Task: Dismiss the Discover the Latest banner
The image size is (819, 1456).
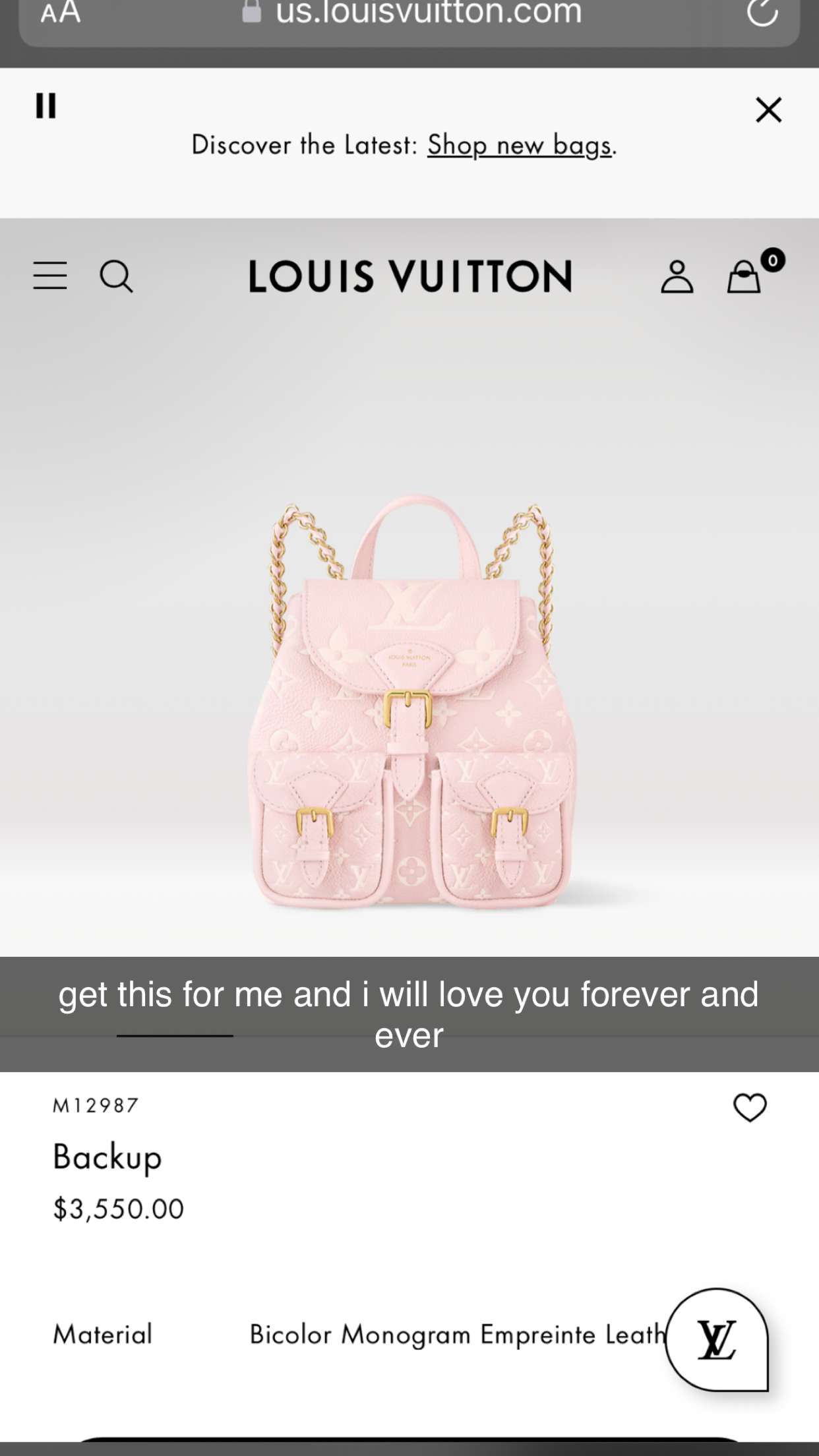Action: [768, 110]
